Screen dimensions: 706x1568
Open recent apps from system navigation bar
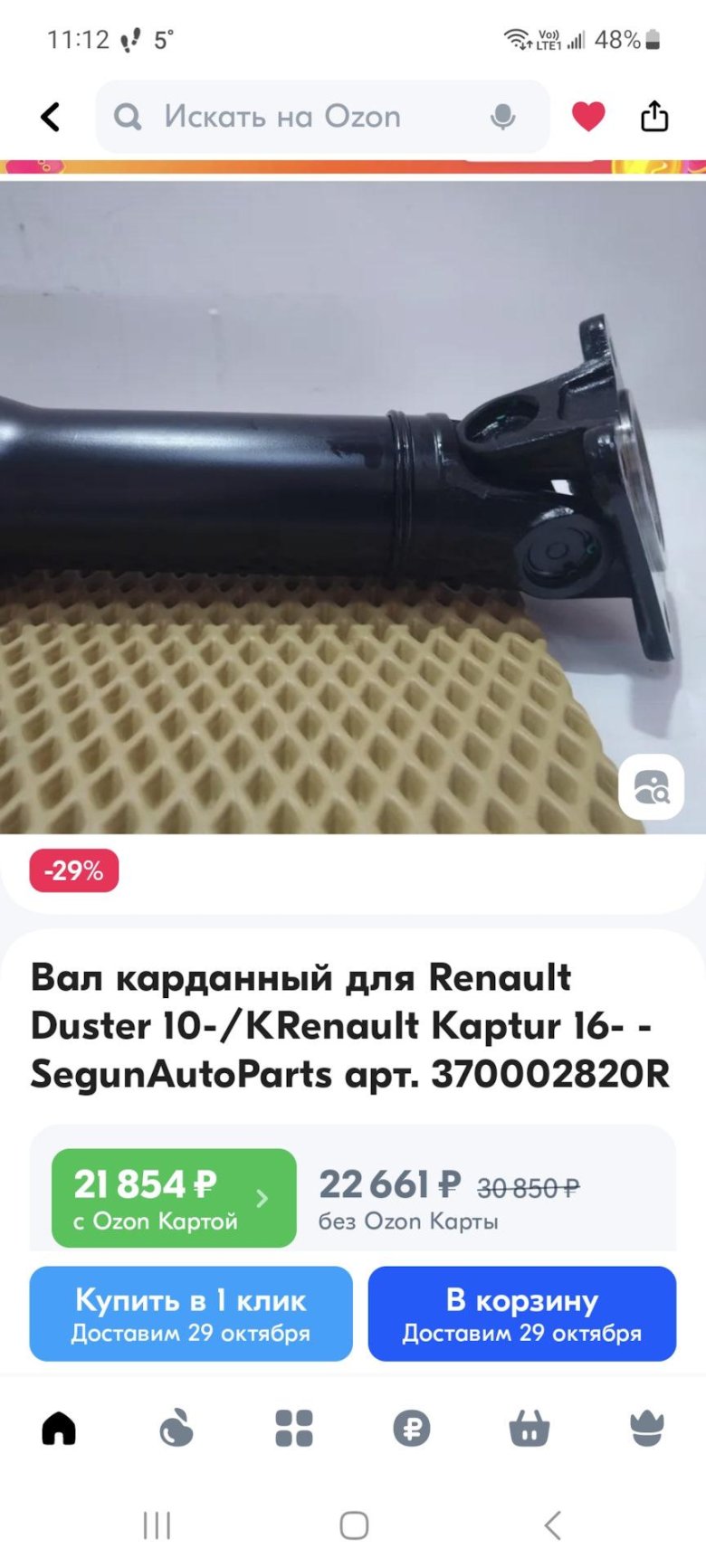coord(157,1525)
